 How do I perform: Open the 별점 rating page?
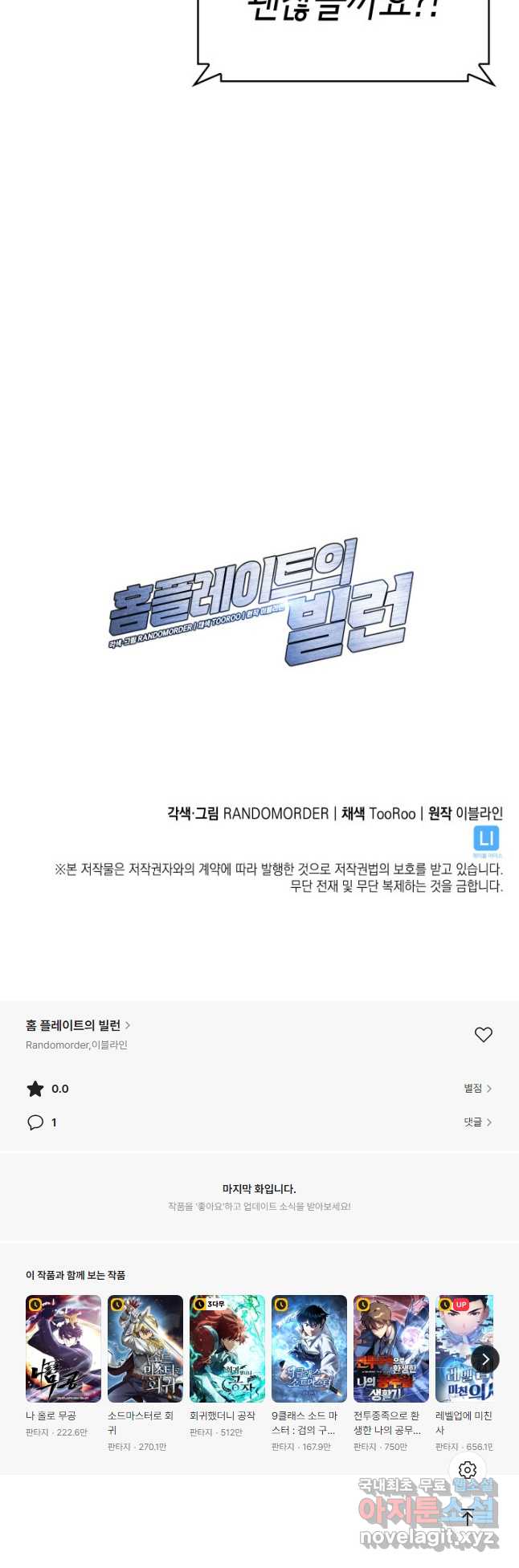click(x=477, y=1089)
